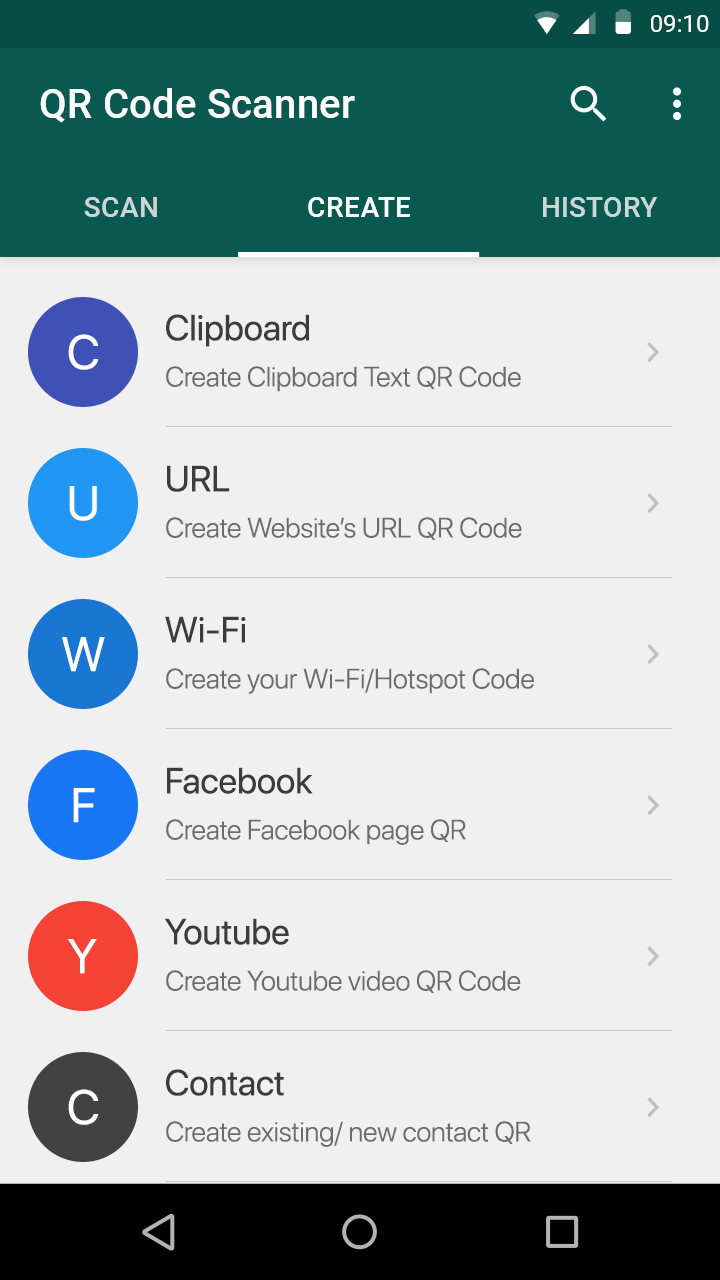Open the recent apps overview button
The width and height of the screenshot is (720, 1280).
click(x=562, y=1232)
